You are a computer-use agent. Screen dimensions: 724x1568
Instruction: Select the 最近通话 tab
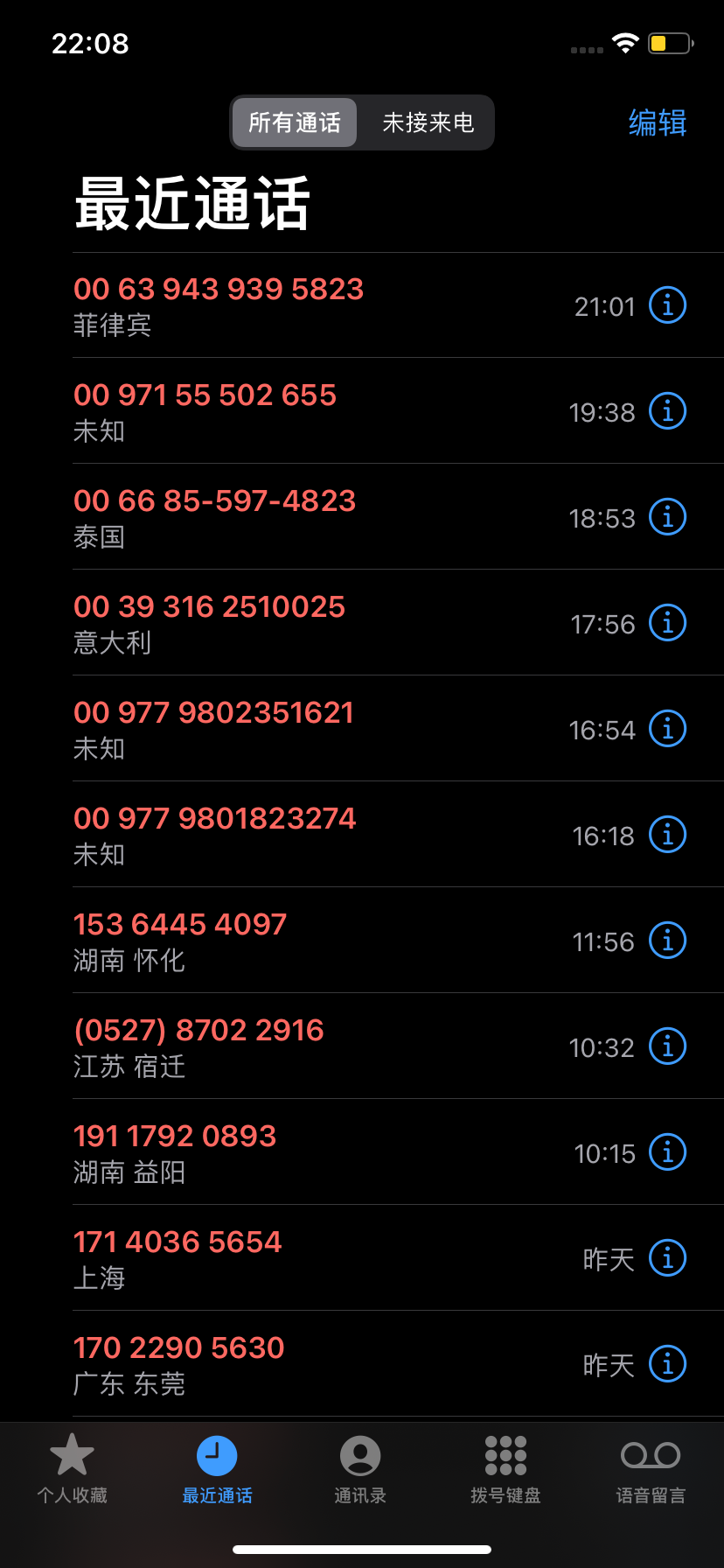coord(217,1470)
